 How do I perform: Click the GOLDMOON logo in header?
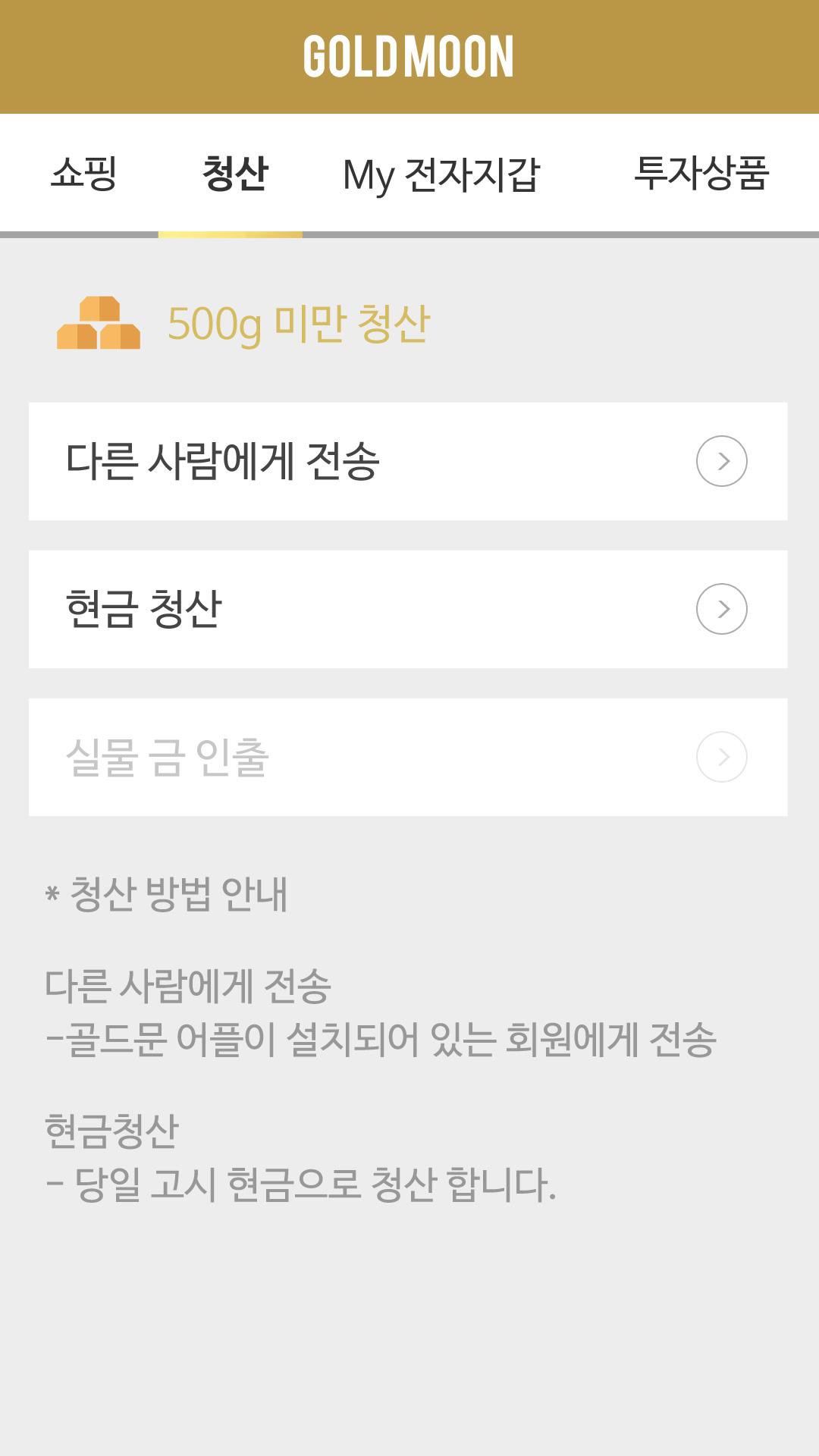coord(409,57)
